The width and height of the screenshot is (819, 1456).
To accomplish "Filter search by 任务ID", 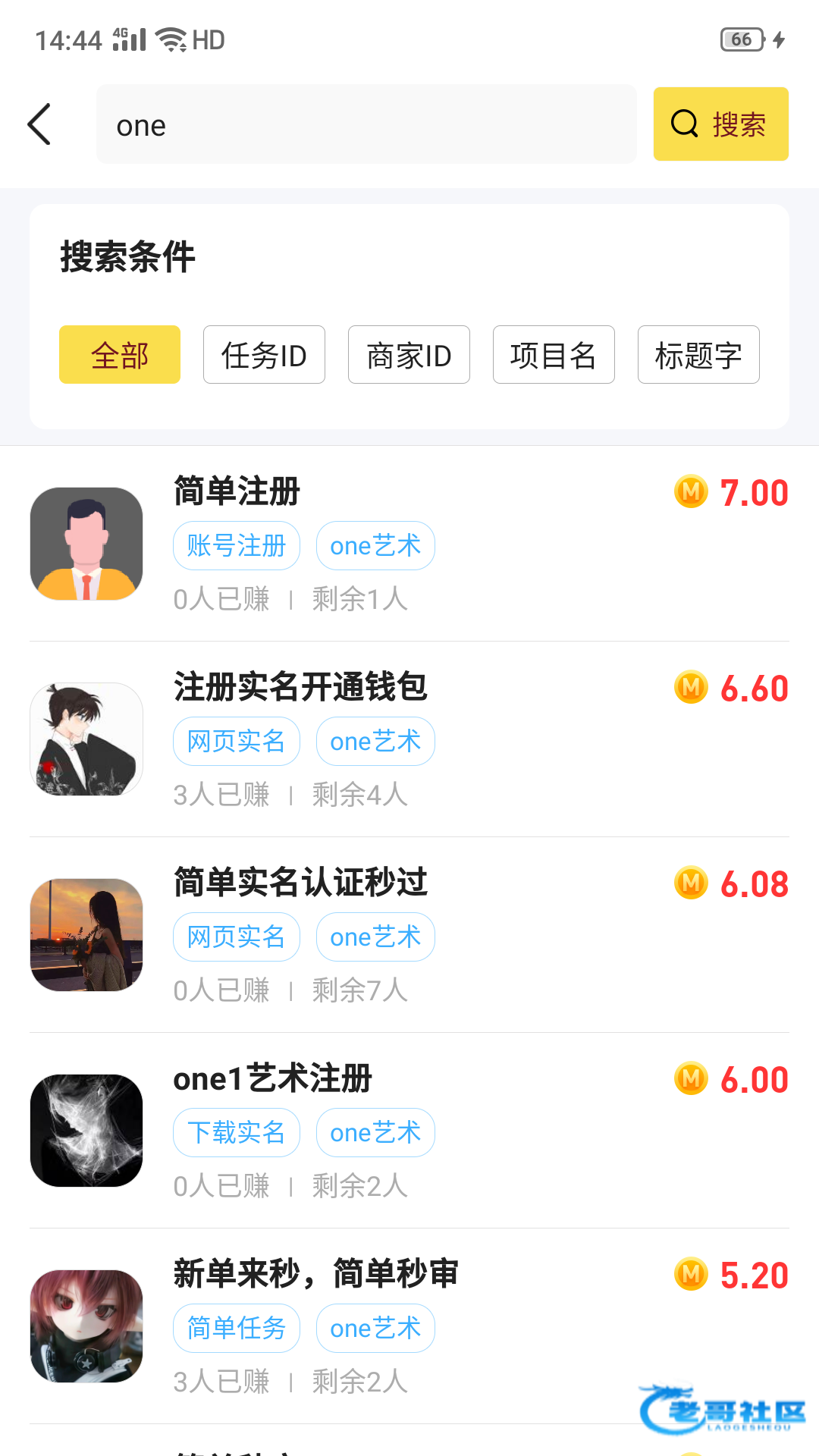I will coord(264,355).
